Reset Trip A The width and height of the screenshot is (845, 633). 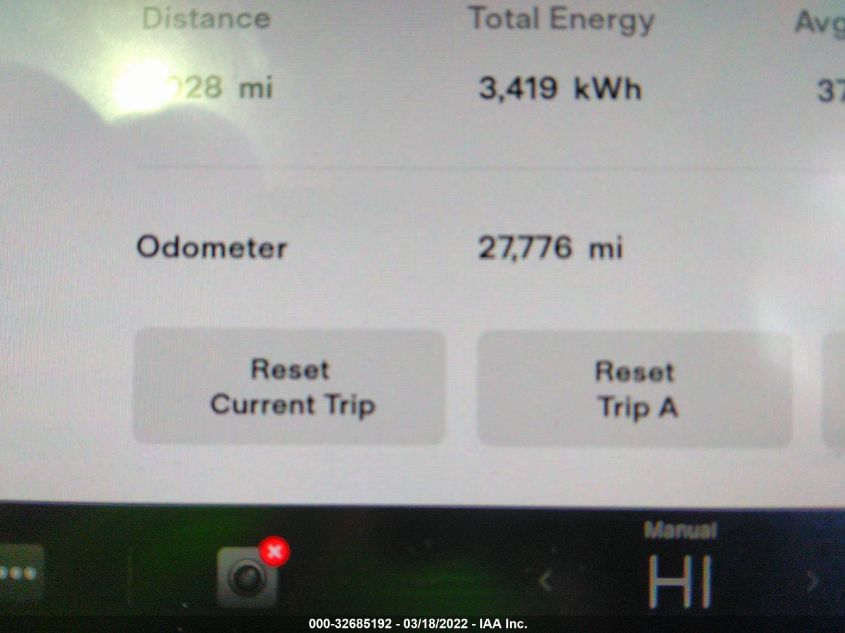[x=635, y=389]
